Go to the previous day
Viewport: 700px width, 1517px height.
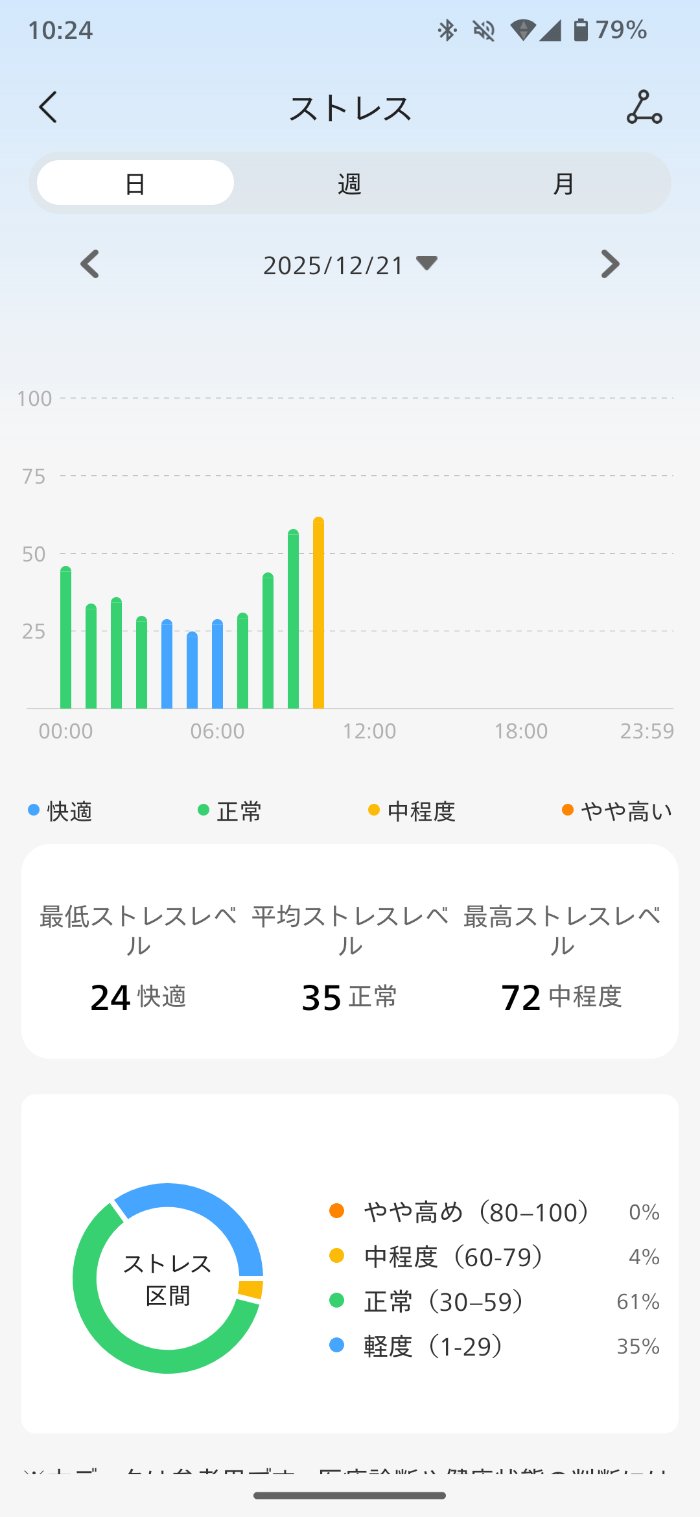90,265
